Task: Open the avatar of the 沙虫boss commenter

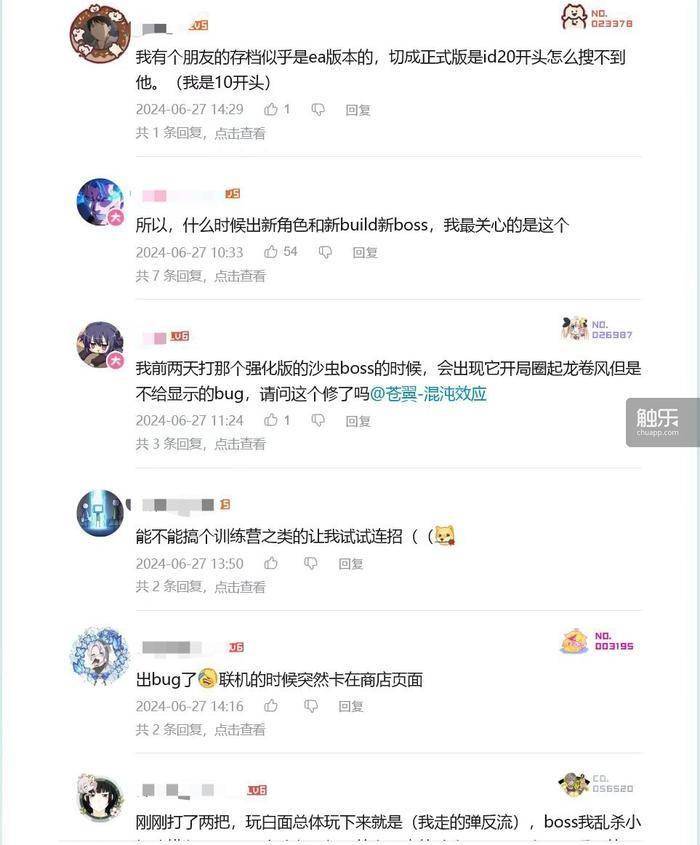Action: 99,345
